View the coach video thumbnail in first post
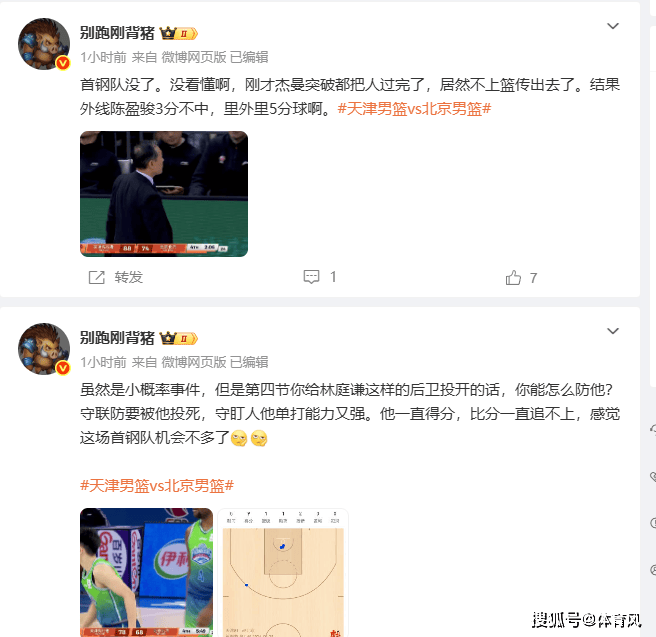Screen dimensions: 656x637 (164, 194)
